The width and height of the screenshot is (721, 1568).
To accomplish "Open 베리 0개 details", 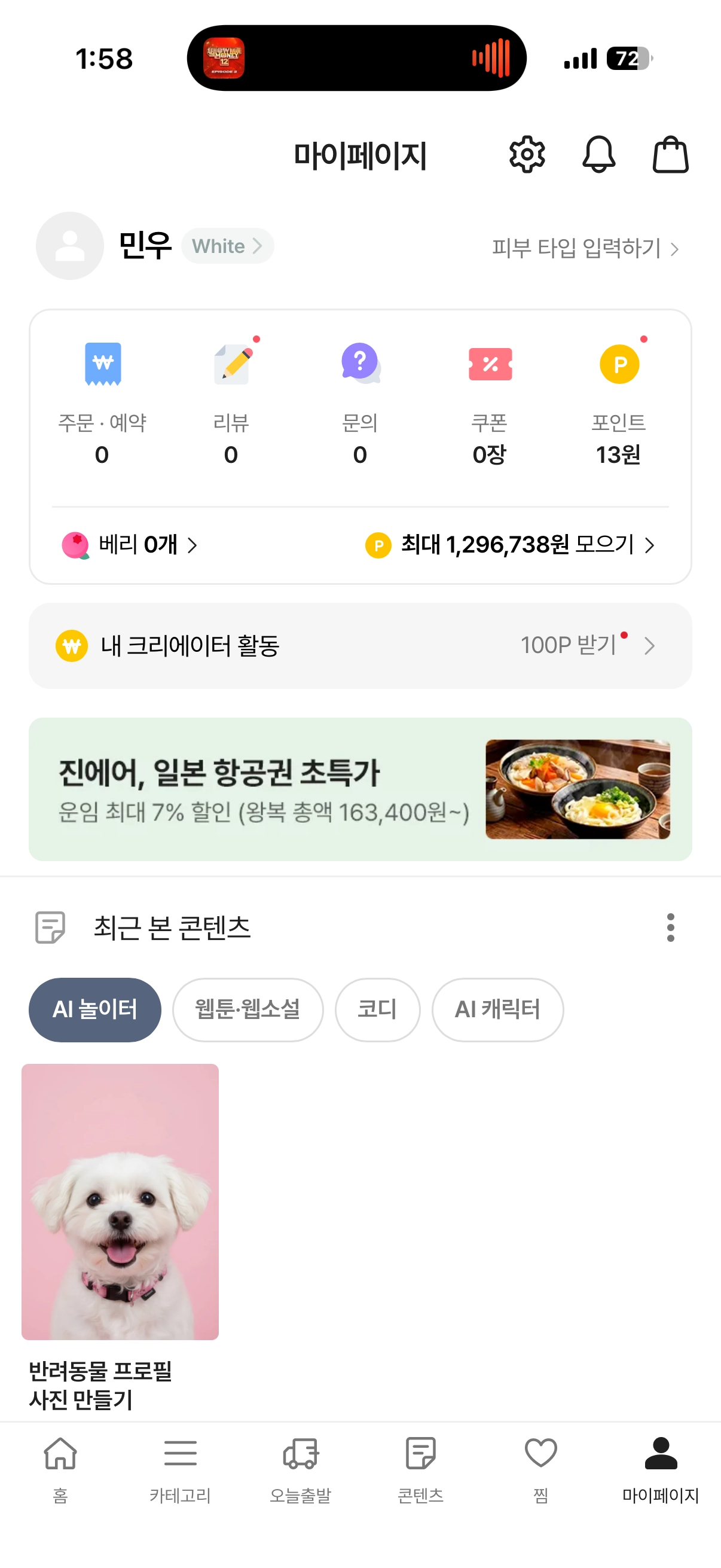I will (x=130, y=544).
